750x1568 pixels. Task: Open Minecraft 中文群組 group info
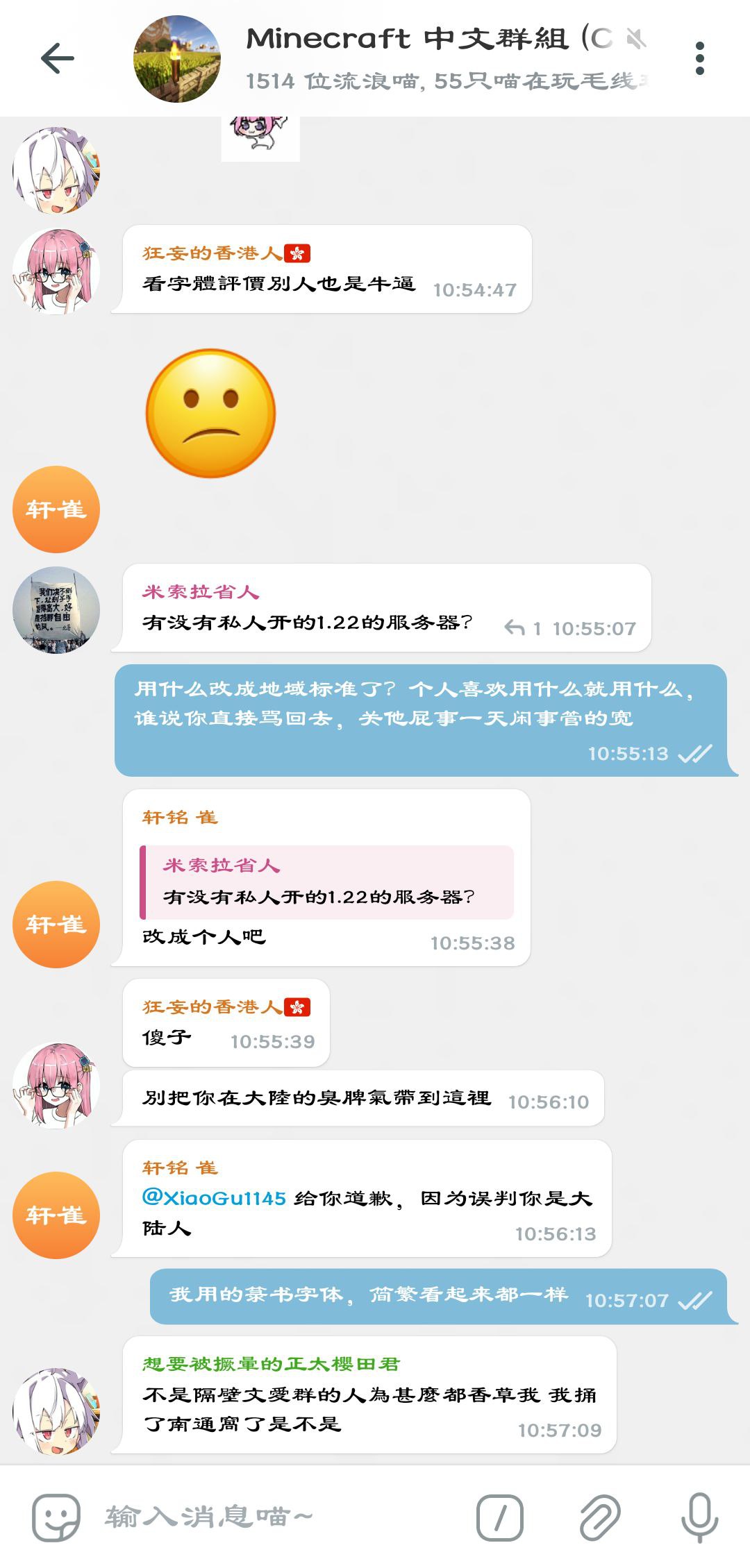click(444, 58)
